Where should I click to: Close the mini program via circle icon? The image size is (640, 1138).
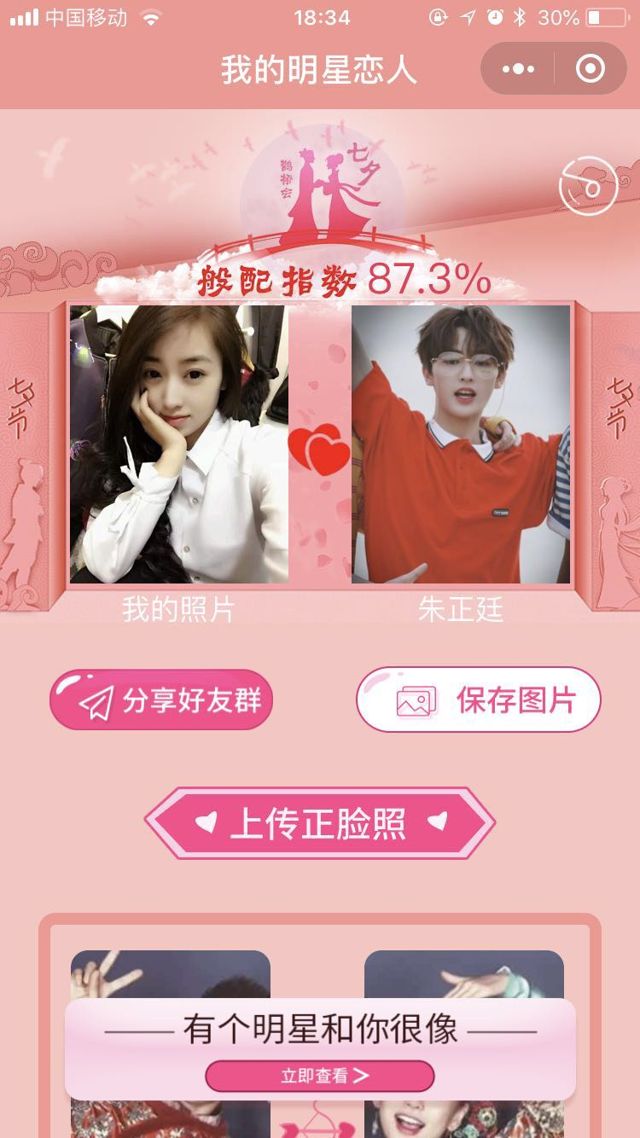point(590,69)
